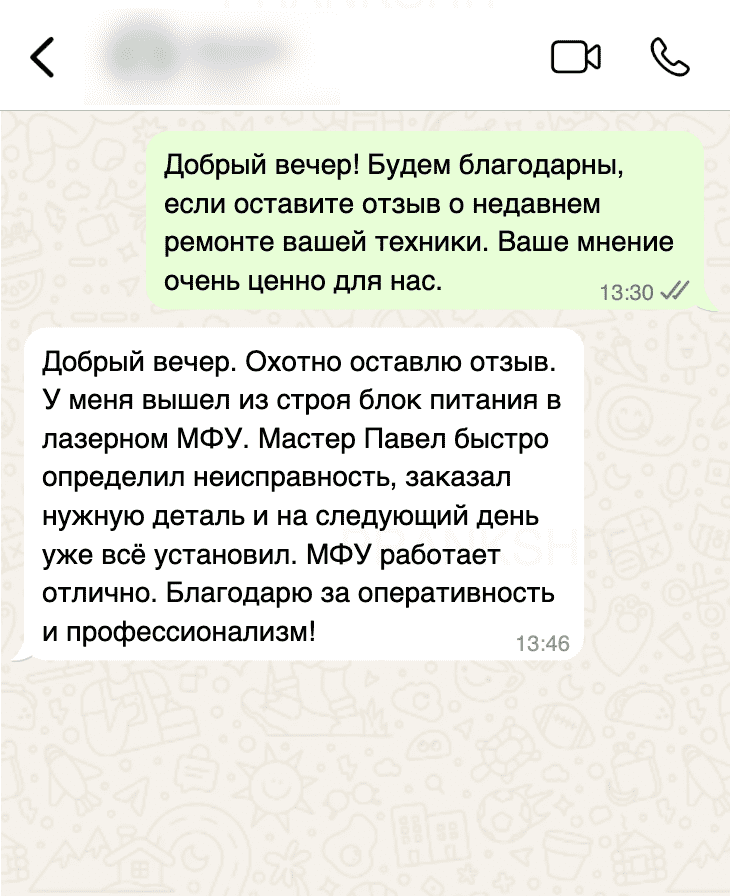Start a video call
Viewport: 730px width, 896px height.
576,57
